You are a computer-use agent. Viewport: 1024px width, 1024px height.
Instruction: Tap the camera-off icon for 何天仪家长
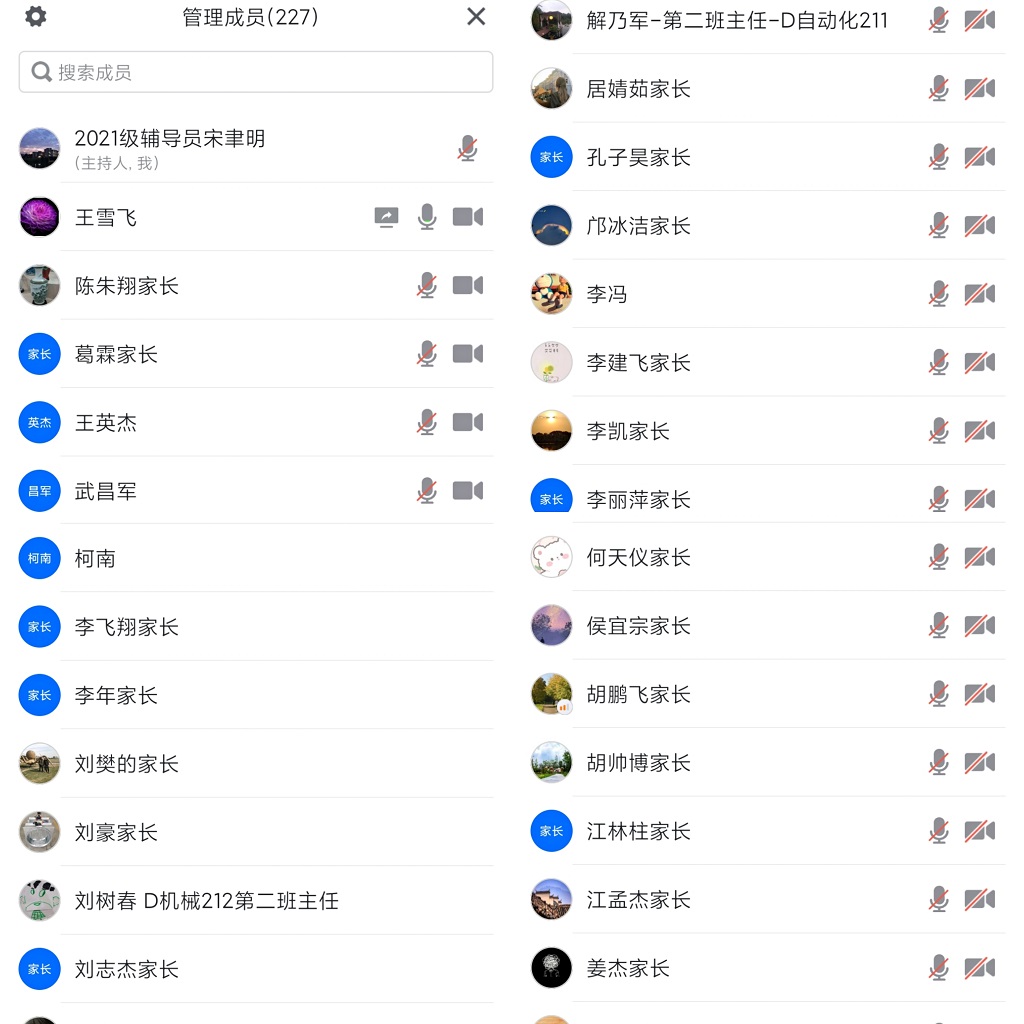click(979, 557)
